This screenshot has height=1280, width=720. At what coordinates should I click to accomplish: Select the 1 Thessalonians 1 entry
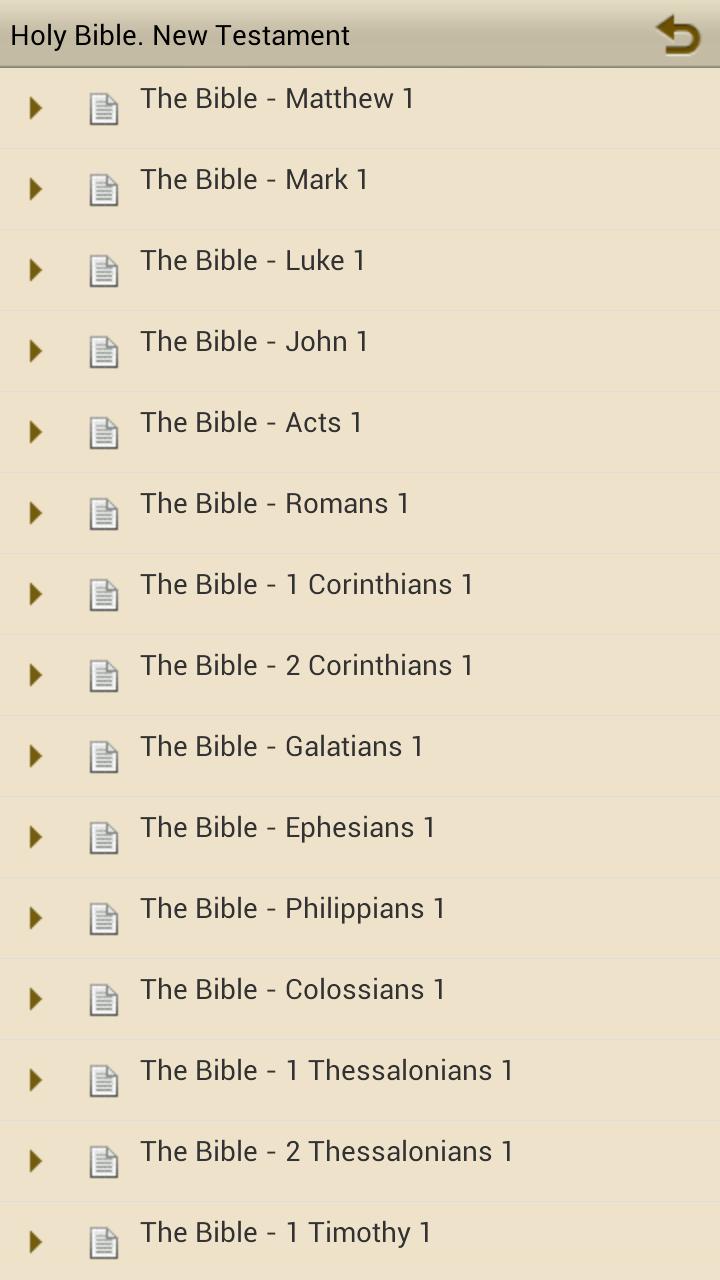pyautogui.click(x=326, y=1071)
